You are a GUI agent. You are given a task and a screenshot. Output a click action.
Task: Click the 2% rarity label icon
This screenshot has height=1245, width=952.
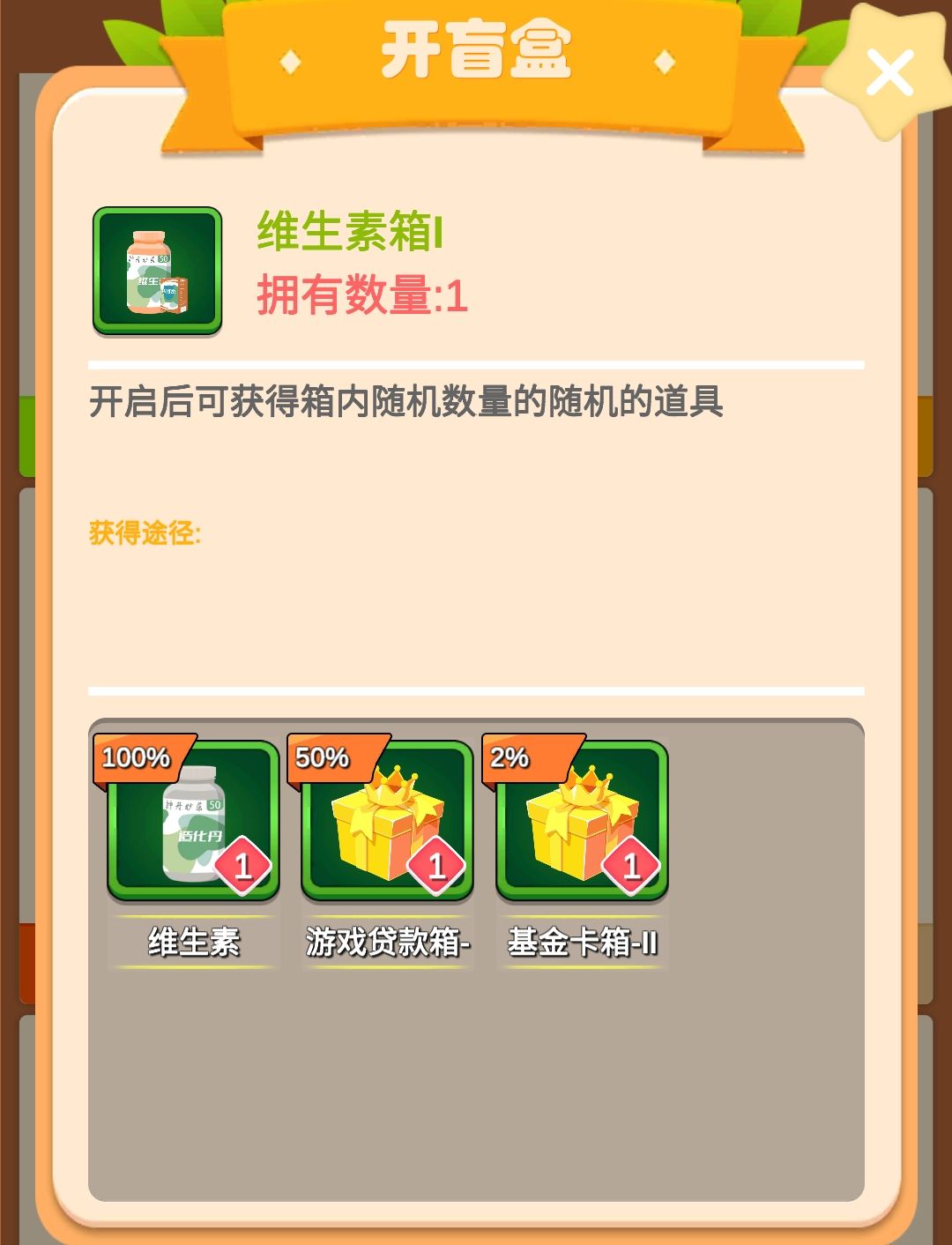[514, 757]
